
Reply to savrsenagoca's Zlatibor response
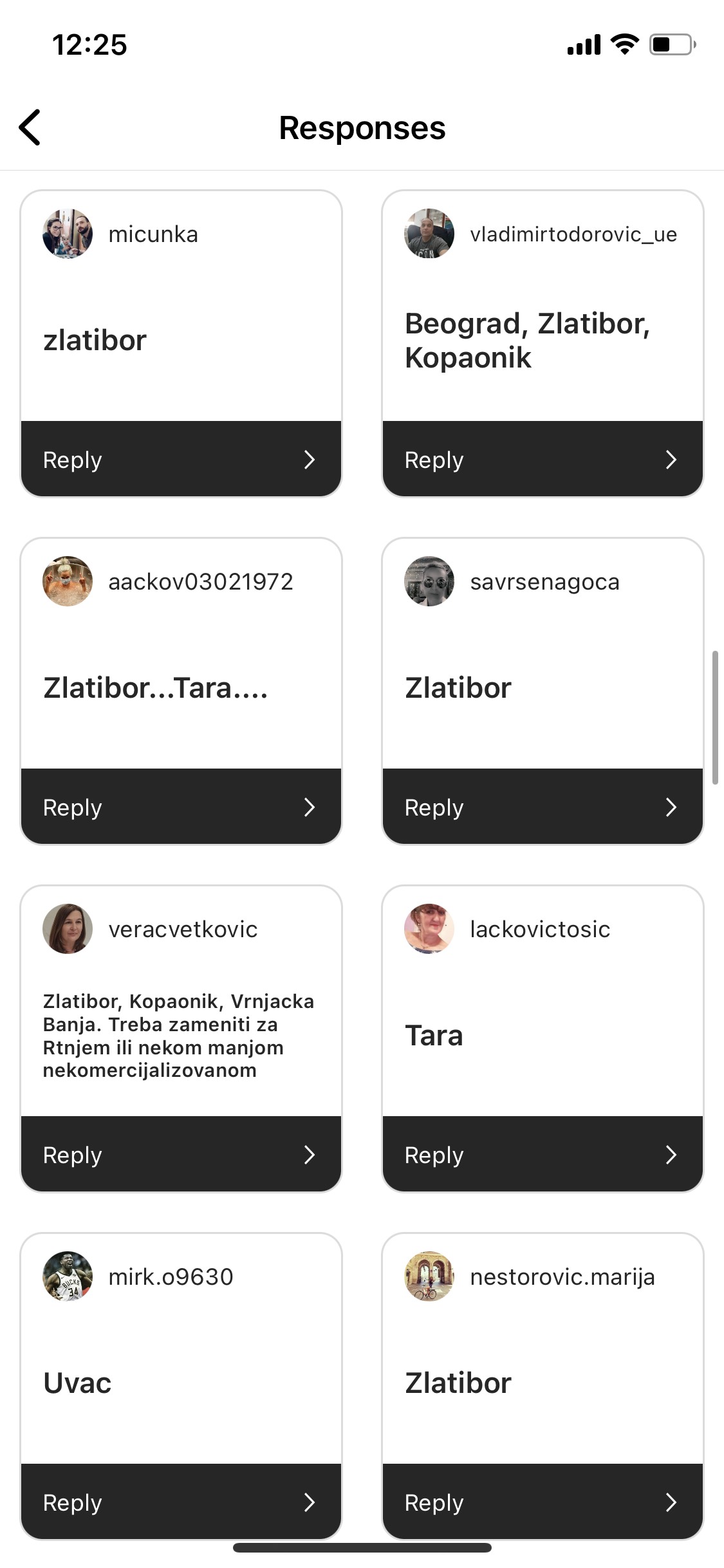tap(543, 807)
